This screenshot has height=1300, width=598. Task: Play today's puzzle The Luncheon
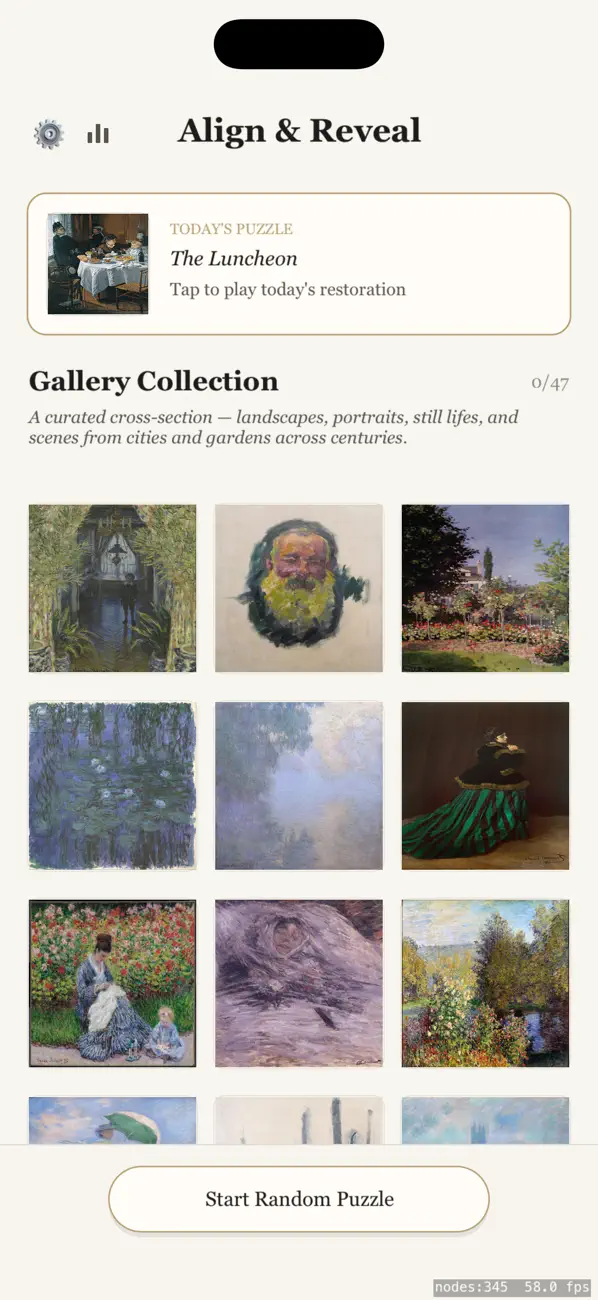[299, 264]
